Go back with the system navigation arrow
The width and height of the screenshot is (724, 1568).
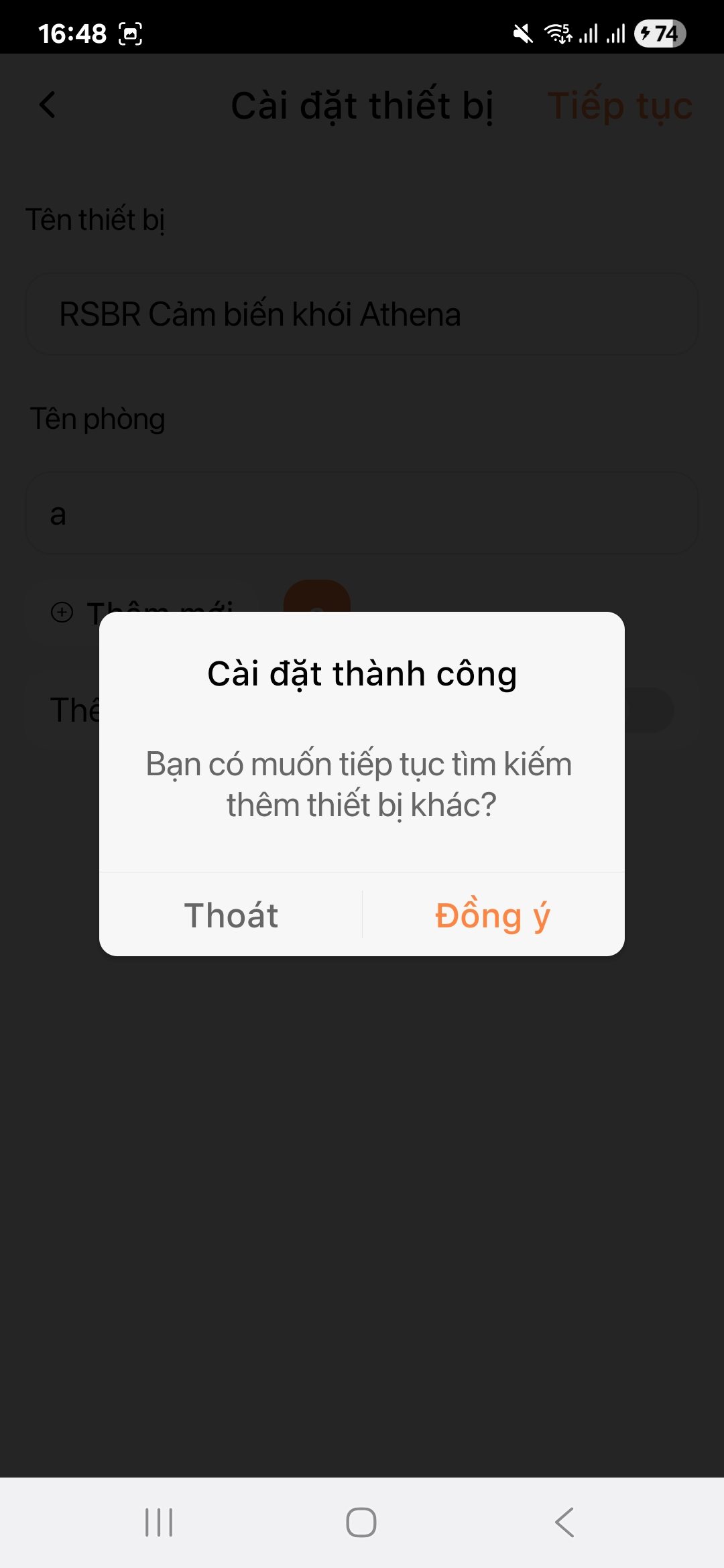click(565, 1522)
